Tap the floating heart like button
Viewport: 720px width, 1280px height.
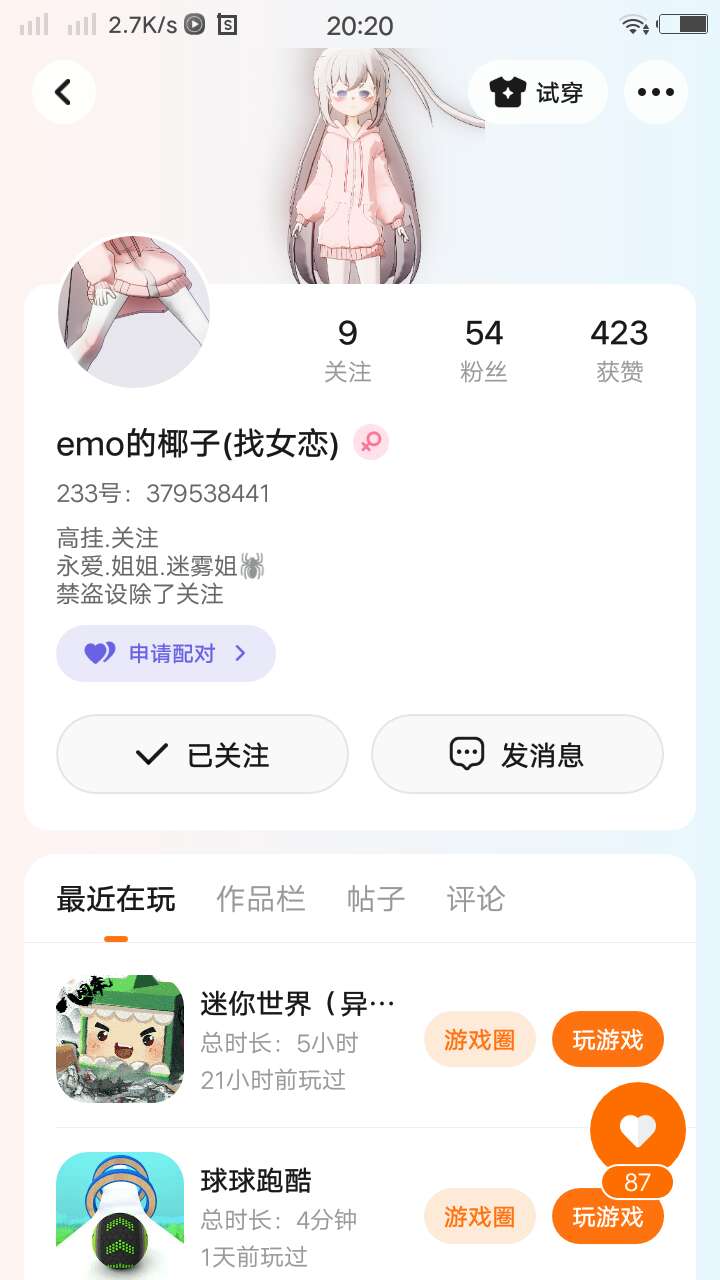(x=638, y=1130)
